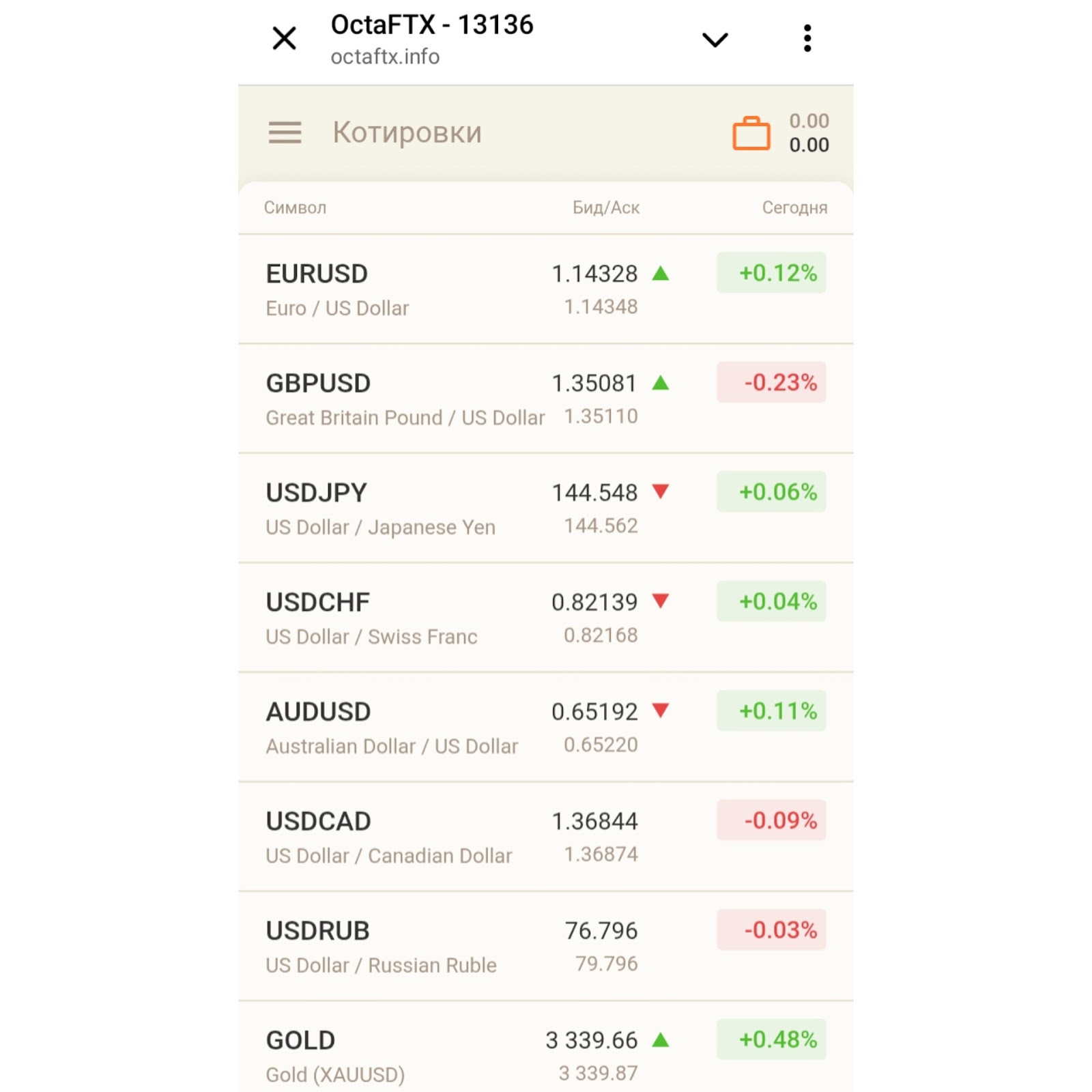Expand the page info chevron
This screenshot has height=1092, width=1092.
tap(715, 40)
